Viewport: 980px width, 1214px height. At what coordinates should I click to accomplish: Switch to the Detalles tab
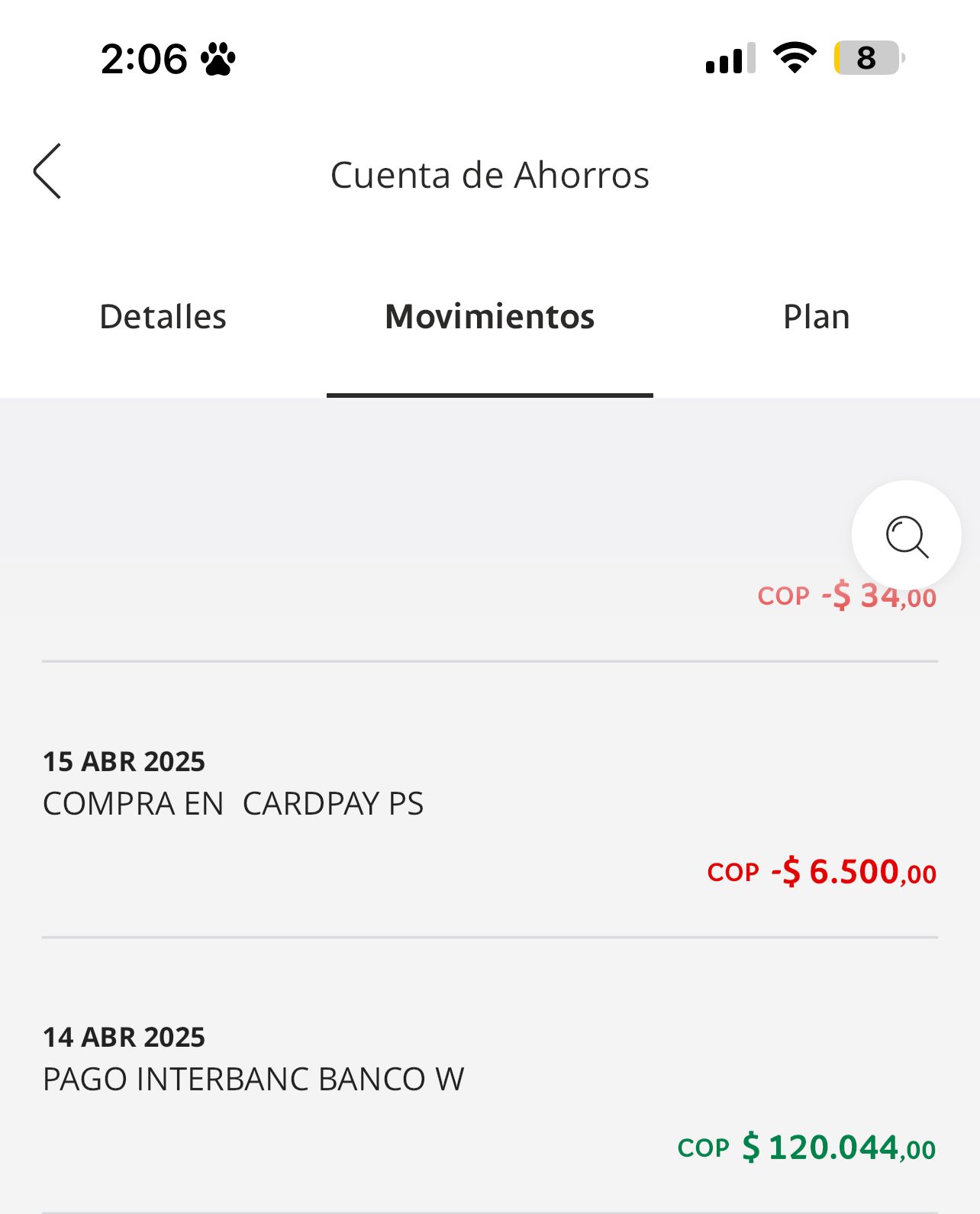tap(163, 317)
